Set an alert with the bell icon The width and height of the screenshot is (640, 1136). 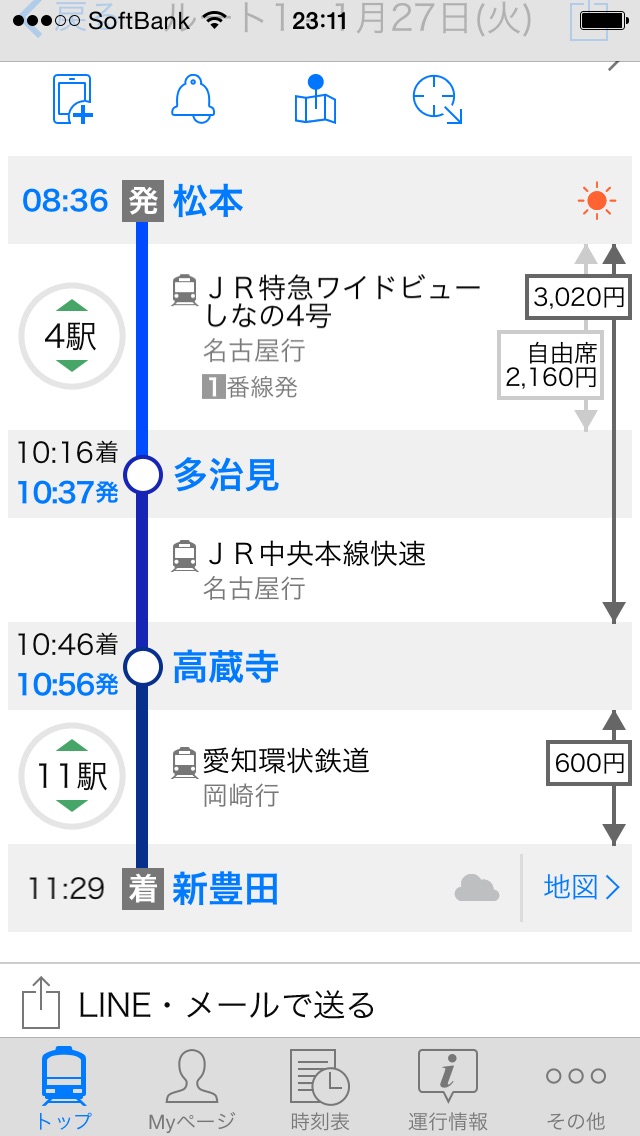pos(193,100)
